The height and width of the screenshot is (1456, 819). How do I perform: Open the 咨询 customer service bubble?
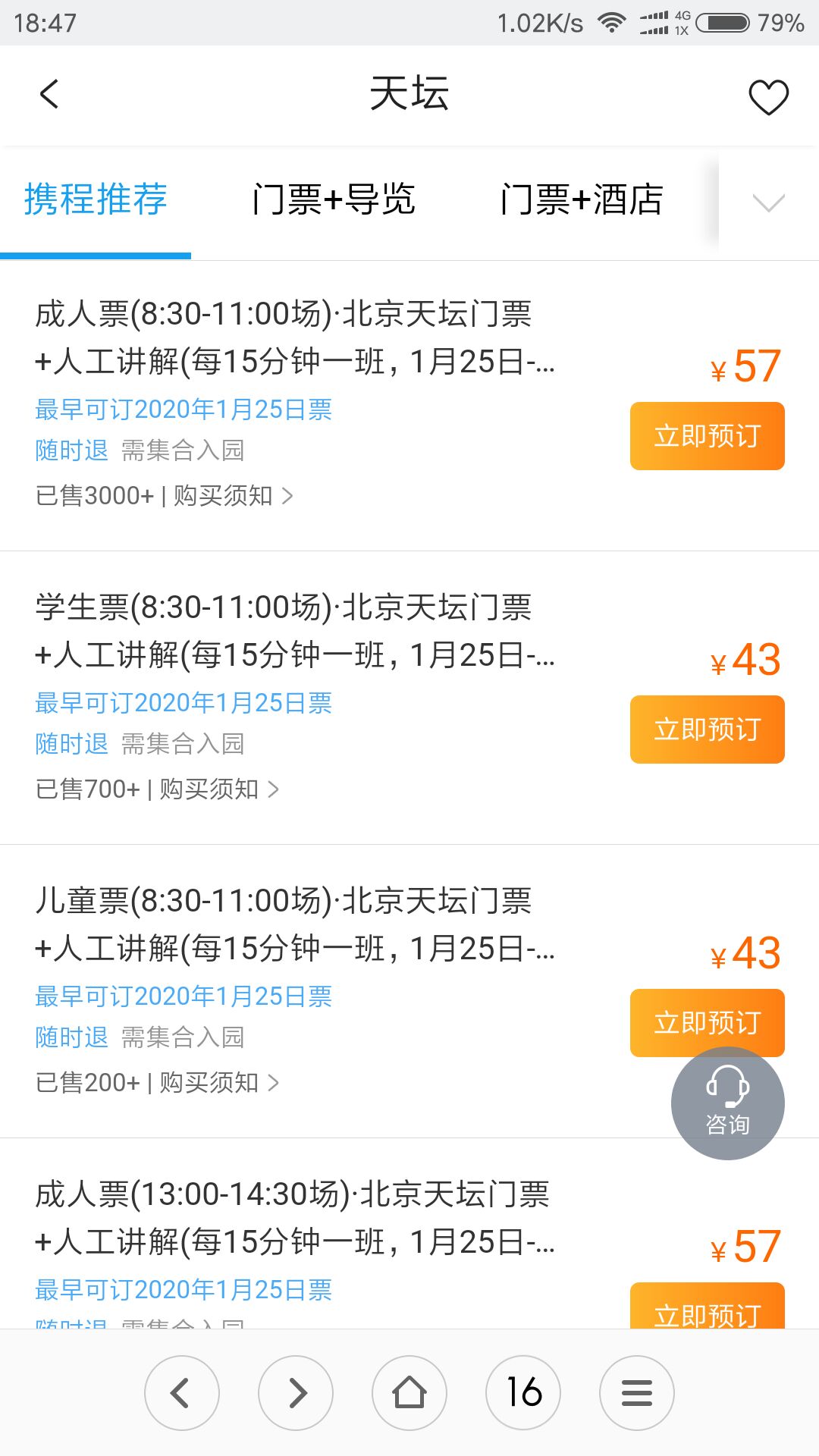(727, 1103)
